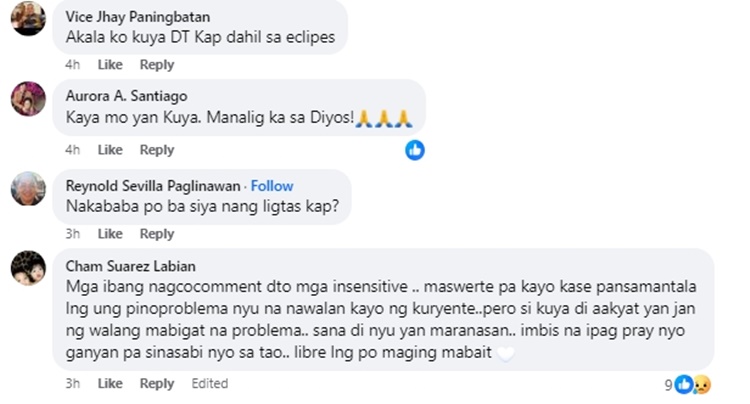Reply to Vice Jhay Paningbatan's comment
The height and width of the screenshot is (404, 750).
157,65
